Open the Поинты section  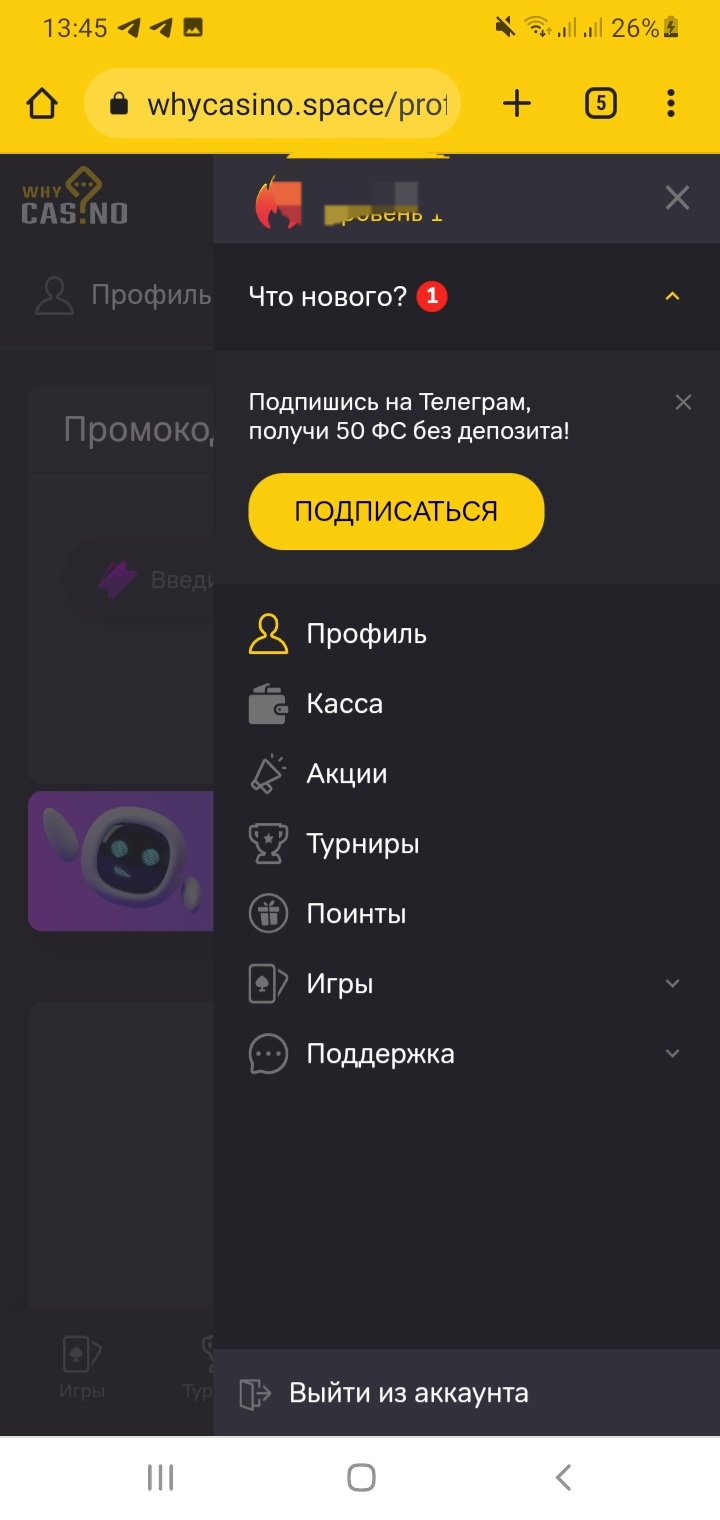[x=356, y=914]
